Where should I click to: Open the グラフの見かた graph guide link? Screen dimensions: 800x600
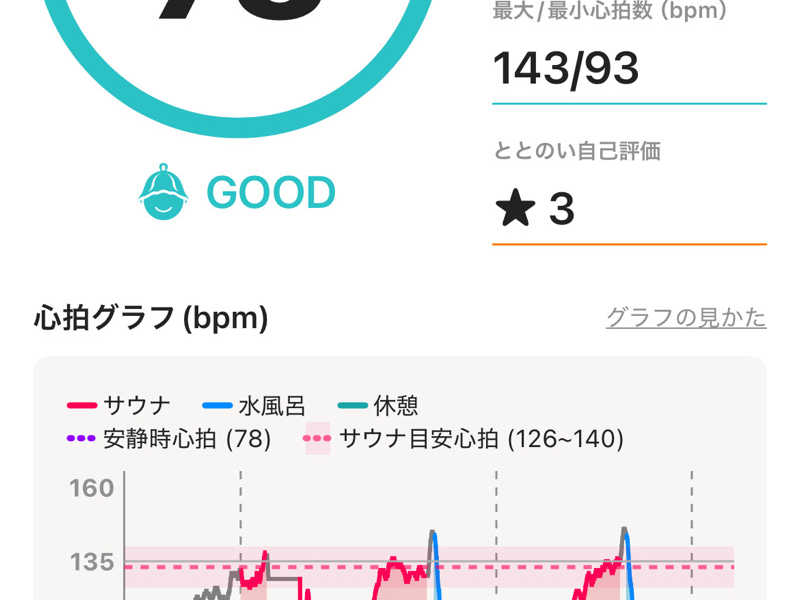coord(686,318)
